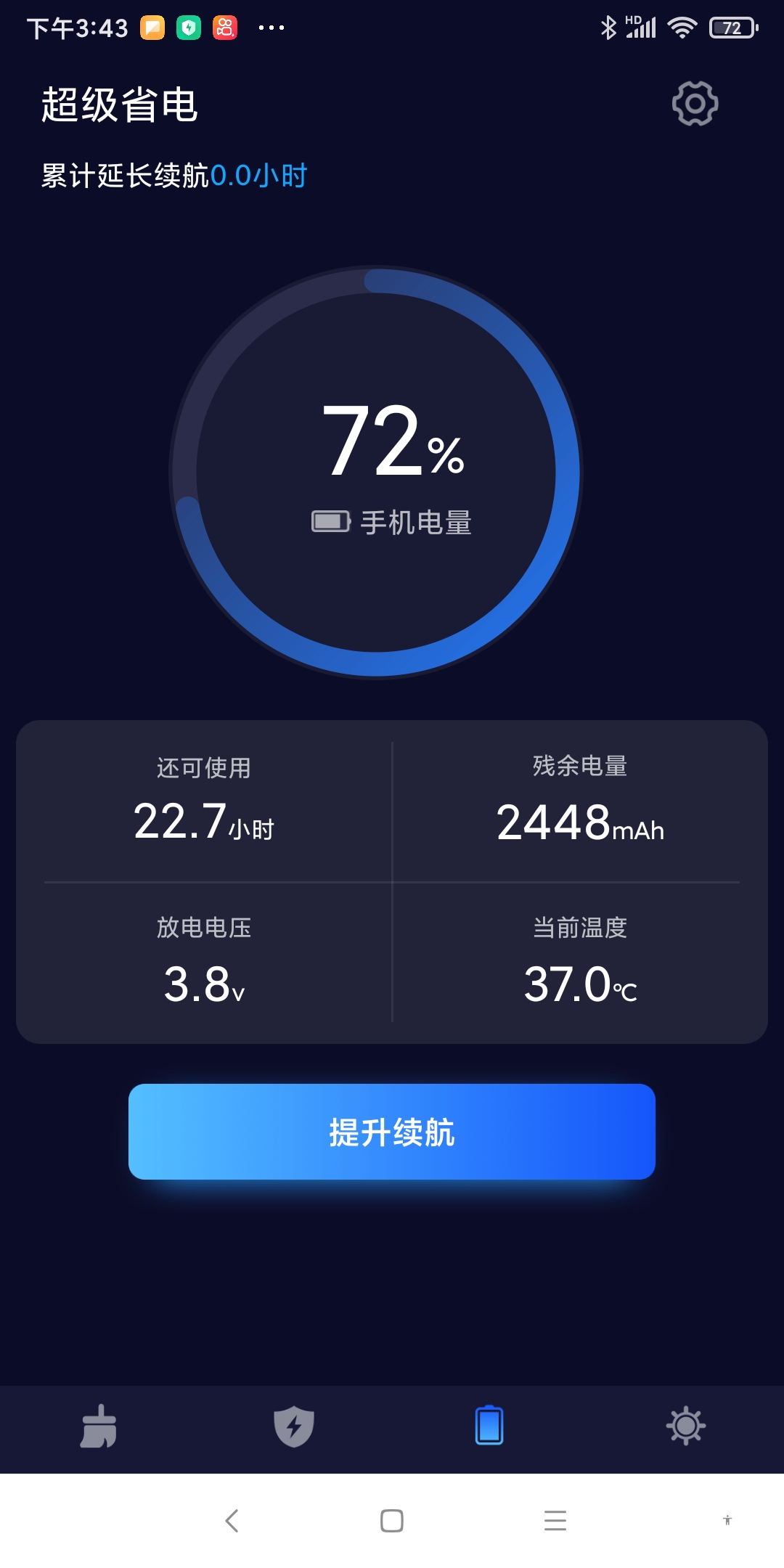Open recent apps from navigation bar
The height and width of the screenshot is (1568, 784).
coord(555,1520)
